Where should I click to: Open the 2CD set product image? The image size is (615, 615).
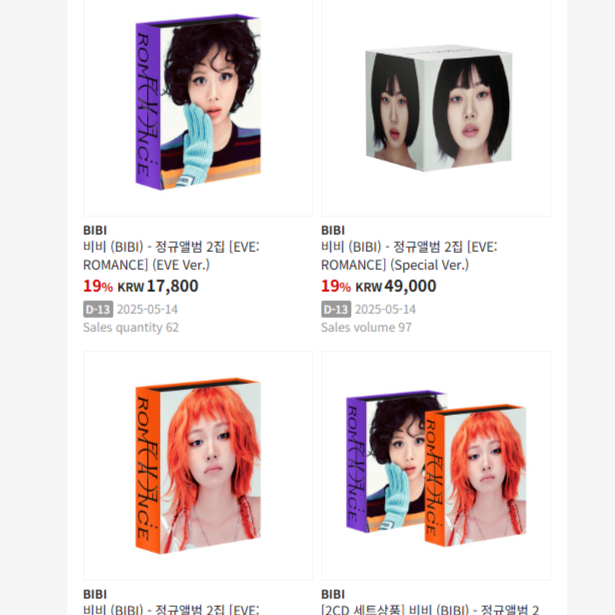pyautogui.click(x=436, y=465)
